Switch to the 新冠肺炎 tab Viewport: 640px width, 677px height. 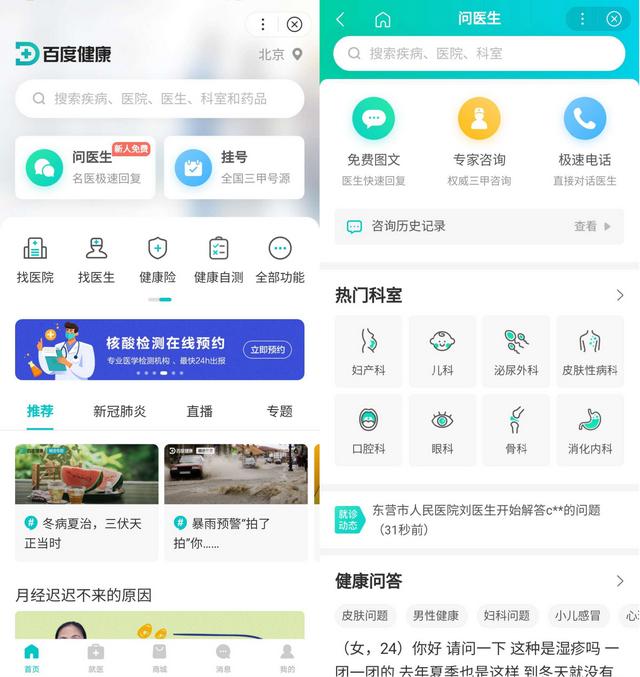[x=119, y=411]
